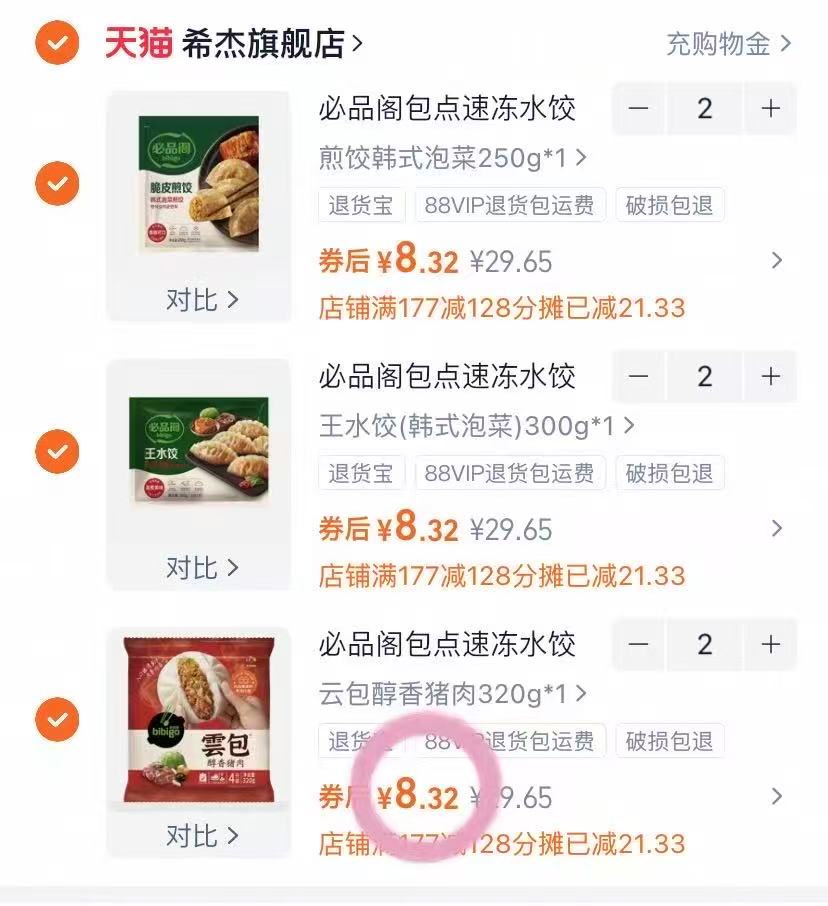Screen dimensions: 828x906
Task: Deselect the 煎饺韩式泡菜250g item checkbox
Action: [x=57, y=184]
